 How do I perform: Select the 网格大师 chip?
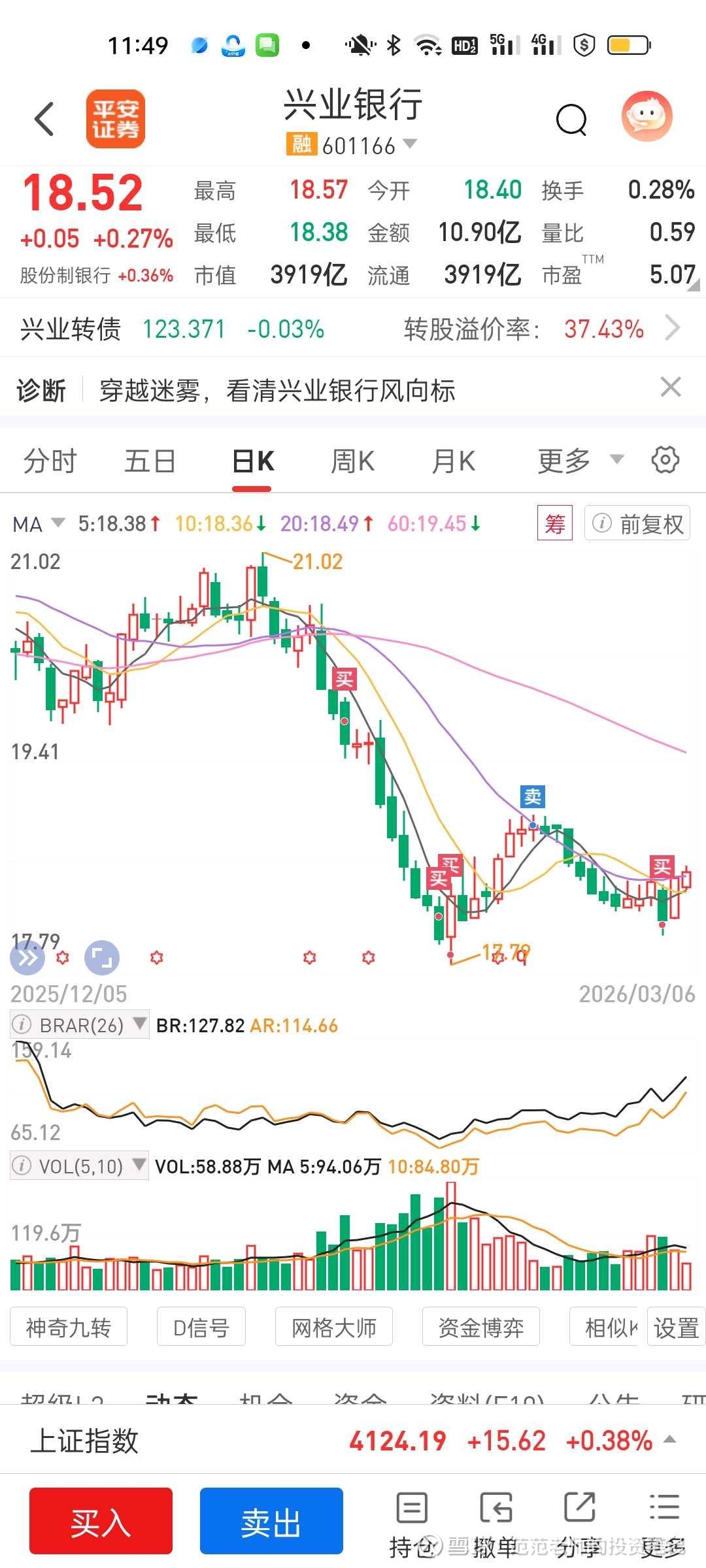[x=334, y=1328]
